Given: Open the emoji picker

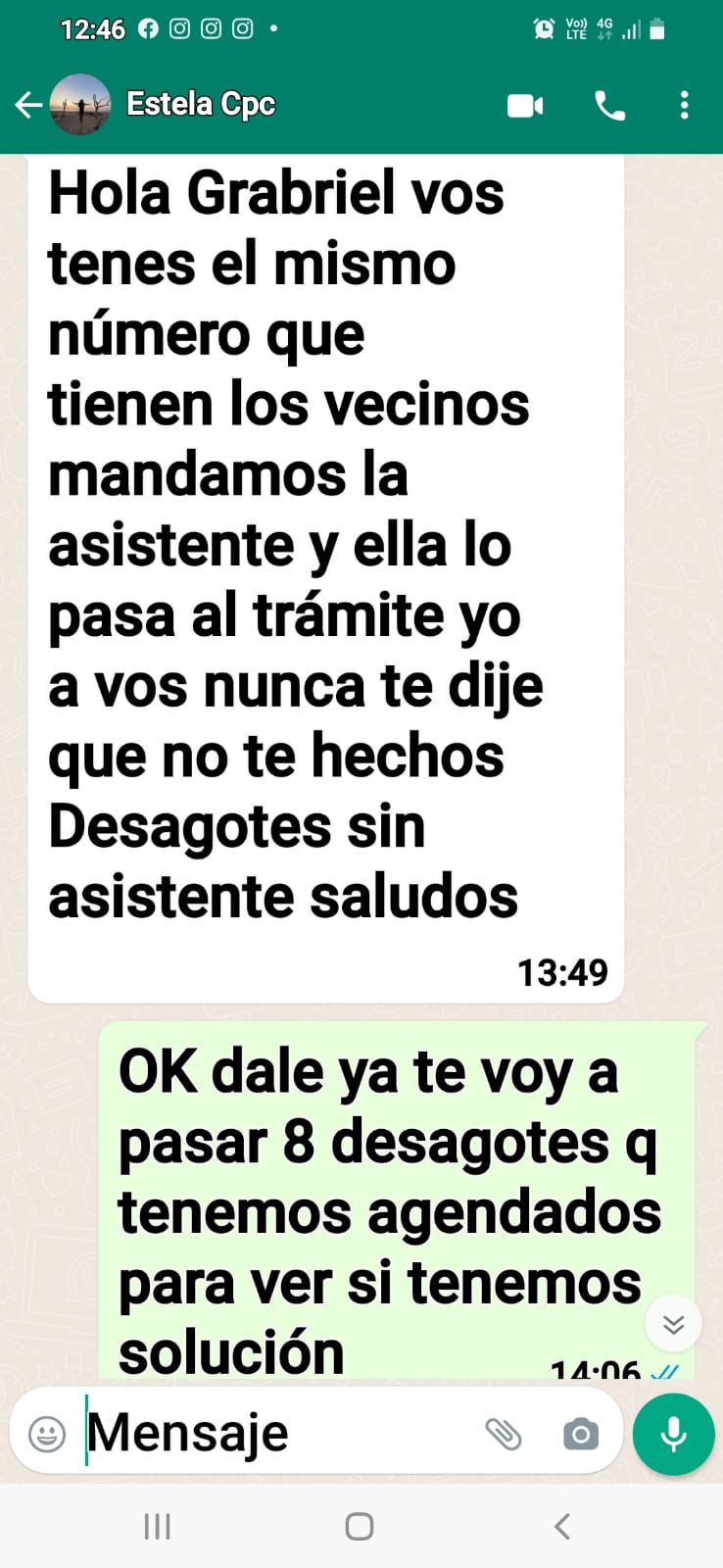Looking at the screenshot, I should click(x=47, y=1434).
